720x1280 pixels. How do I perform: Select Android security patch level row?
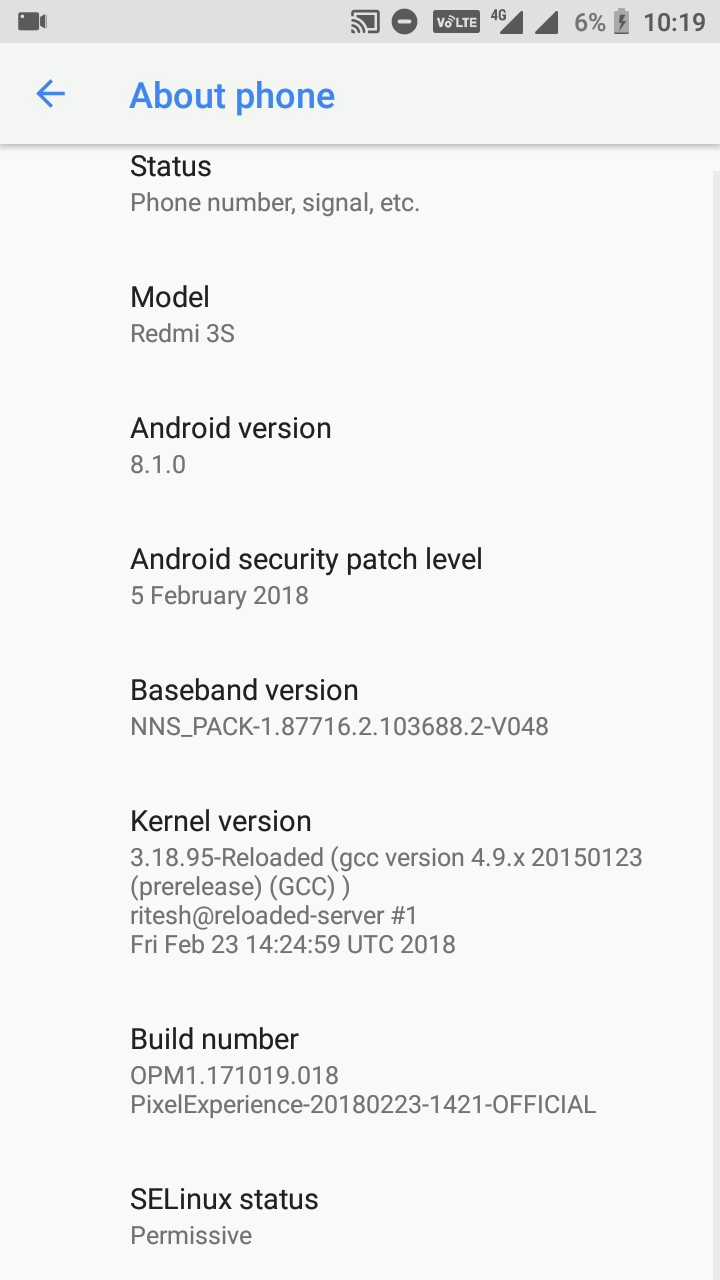coord(360,577)
